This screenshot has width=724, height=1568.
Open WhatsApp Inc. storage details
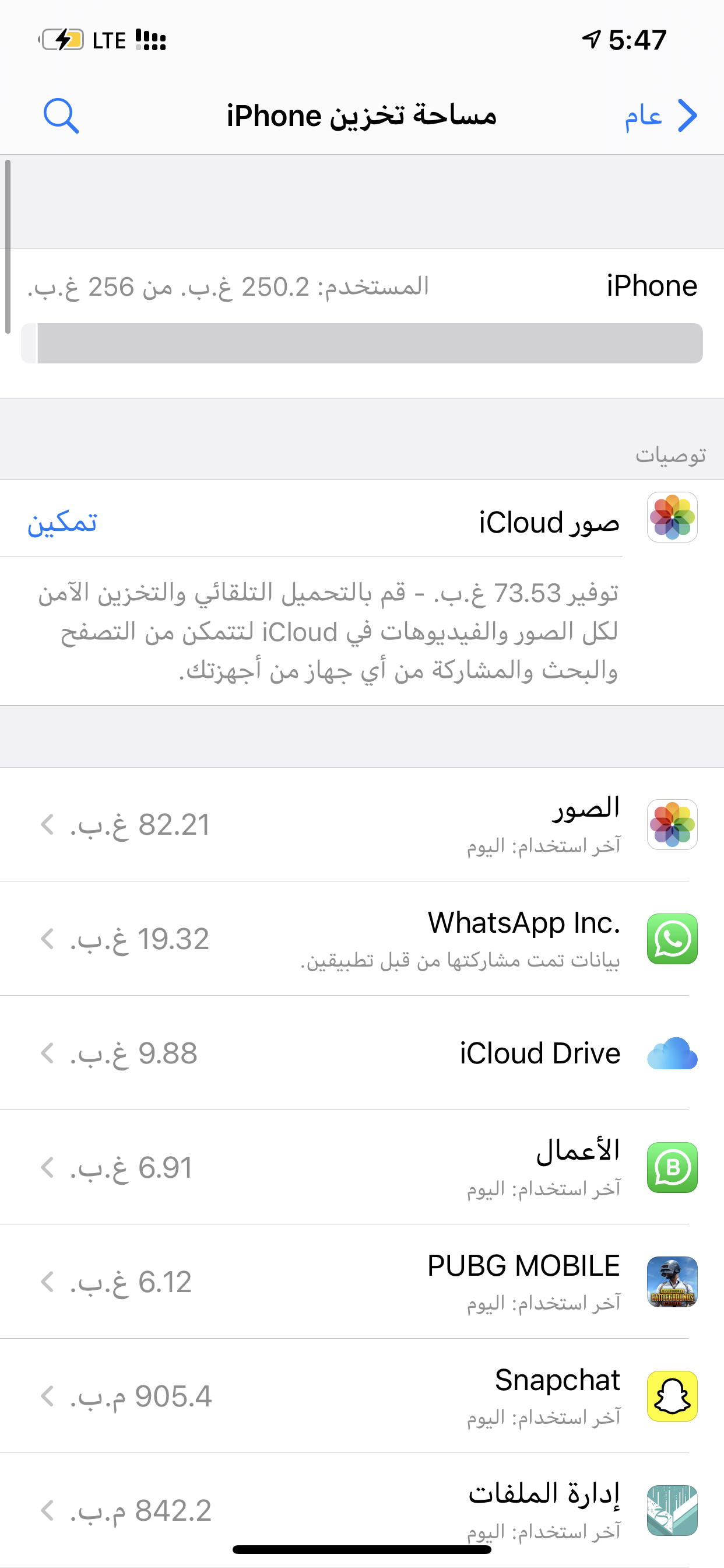[x=362, y=939]
